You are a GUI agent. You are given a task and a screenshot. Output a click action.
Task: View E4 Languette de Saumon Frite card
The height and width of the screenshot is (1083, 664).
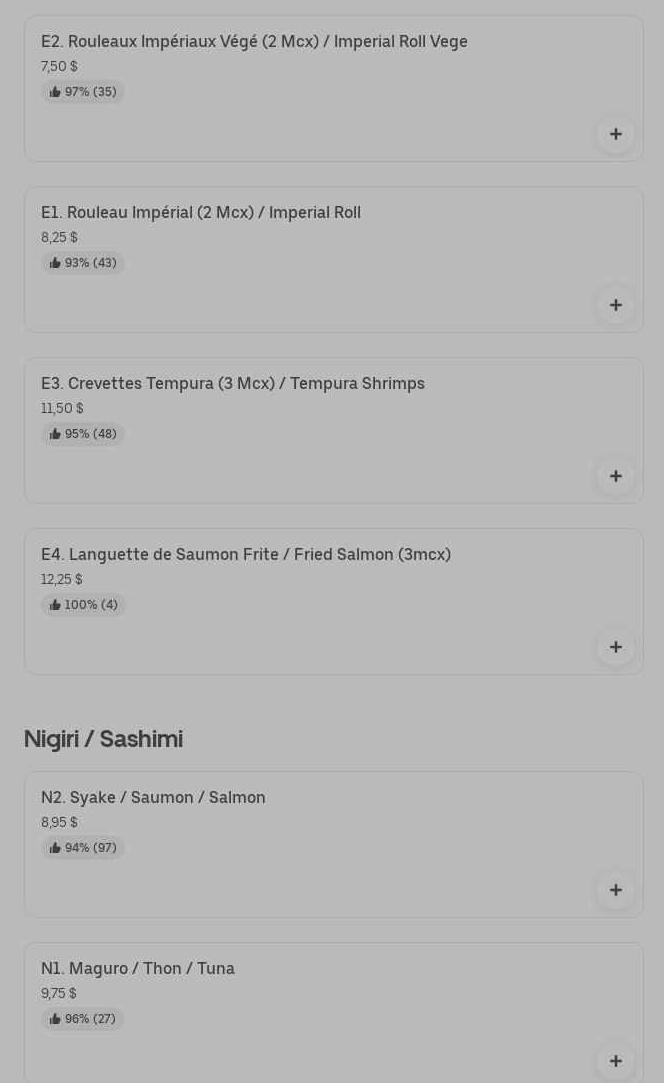[x=334, y=602]
